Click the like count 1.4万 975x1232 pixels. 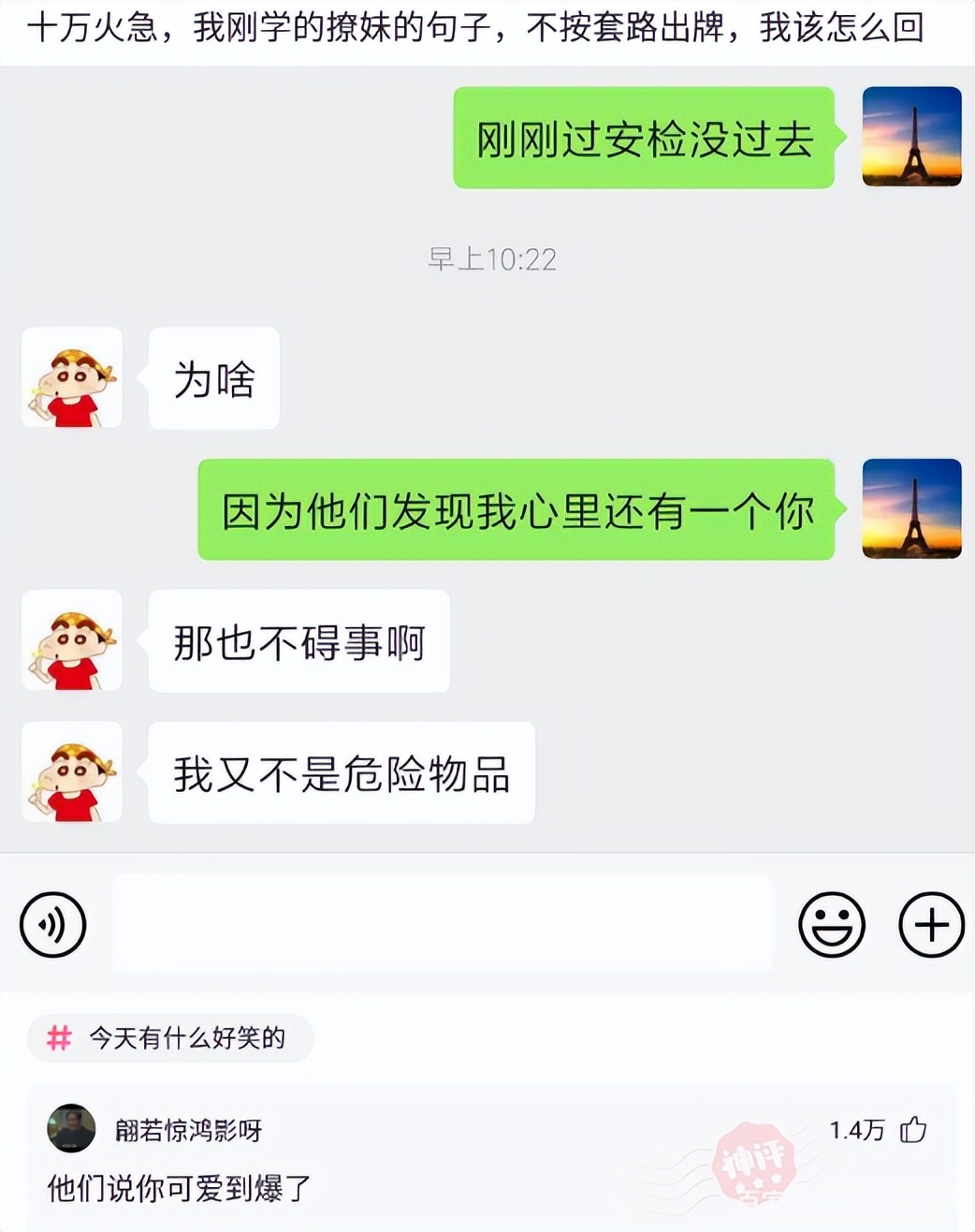tap(857, 1130)
